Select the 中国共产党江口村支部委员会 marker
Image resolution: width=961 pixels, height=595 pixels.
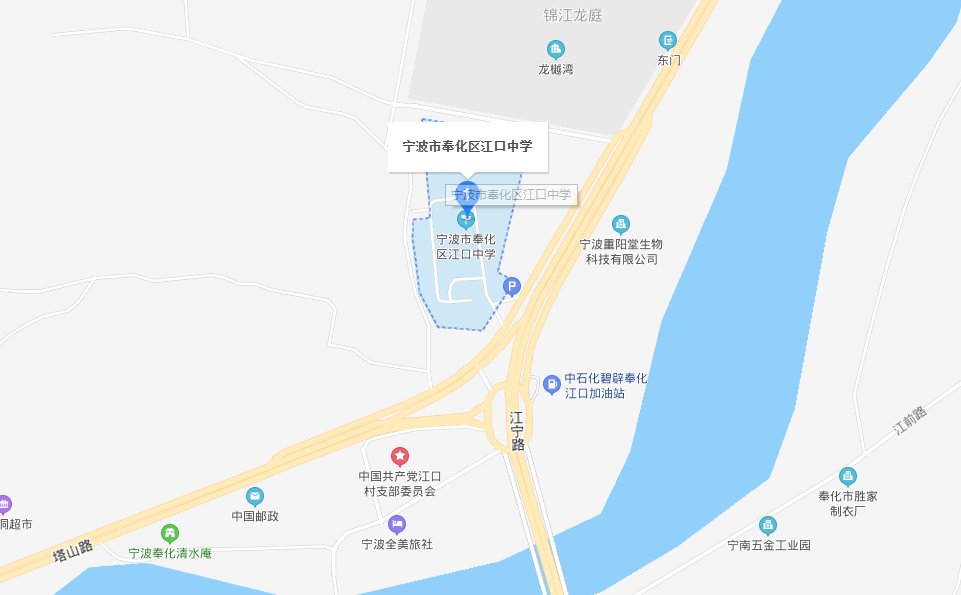coord(399,456)
